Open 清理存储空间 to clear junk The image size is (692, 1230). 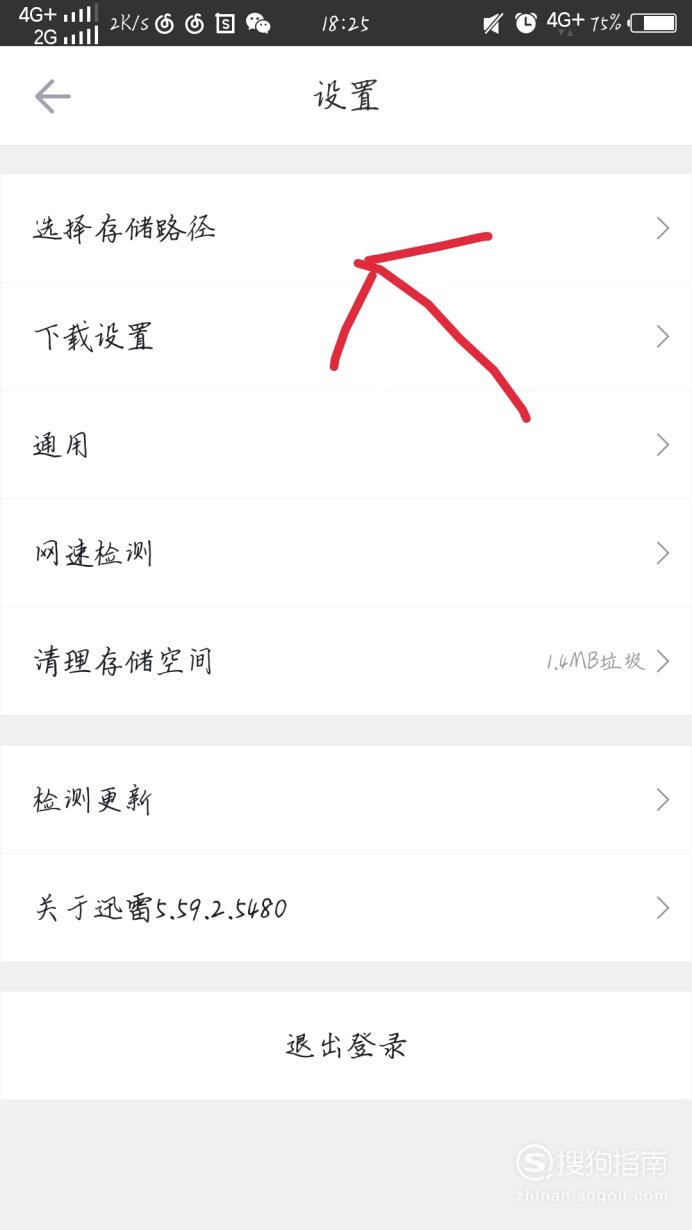click(346, 661)
